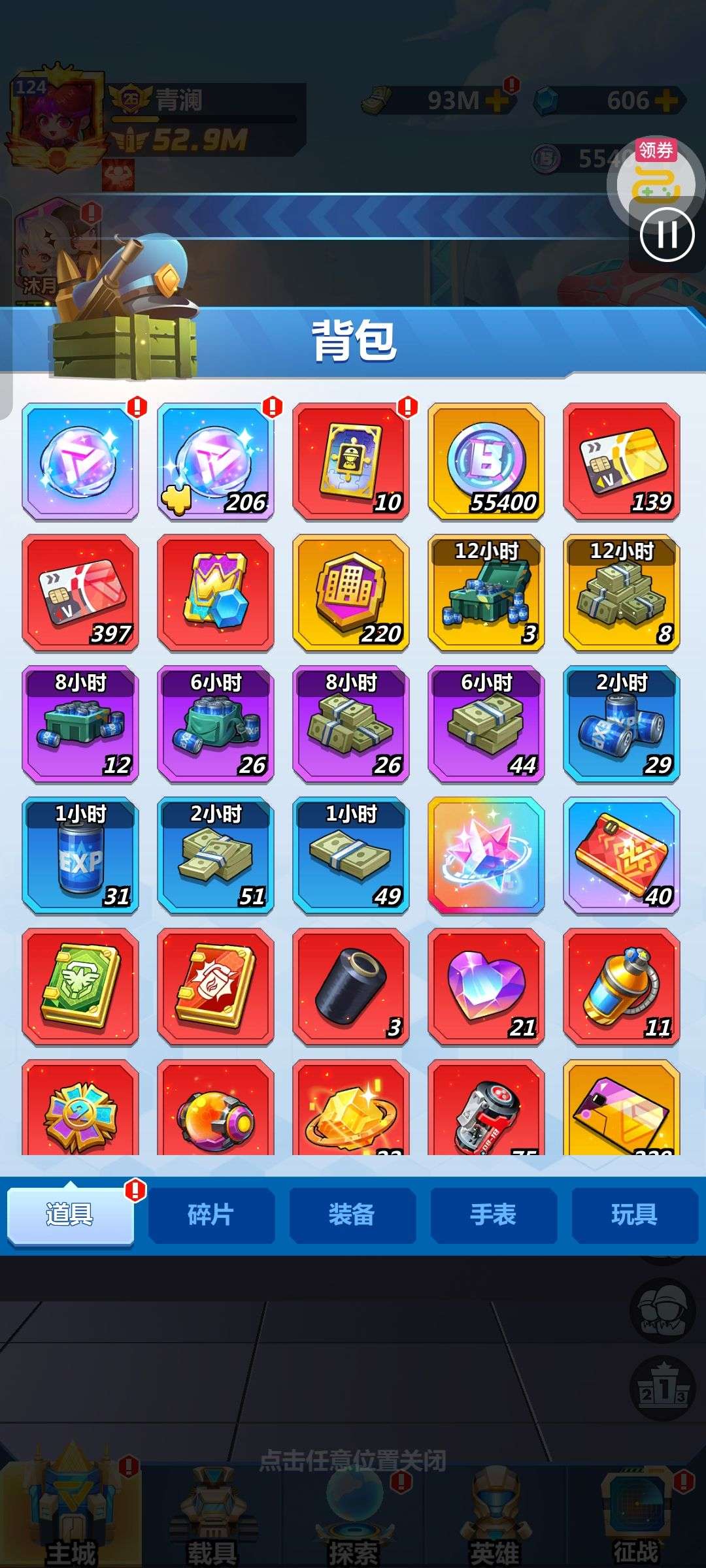Switch to the 碎片 tab
Image resolution: width=706 pixels, height=1568 pixels.
click(211, 1215)
